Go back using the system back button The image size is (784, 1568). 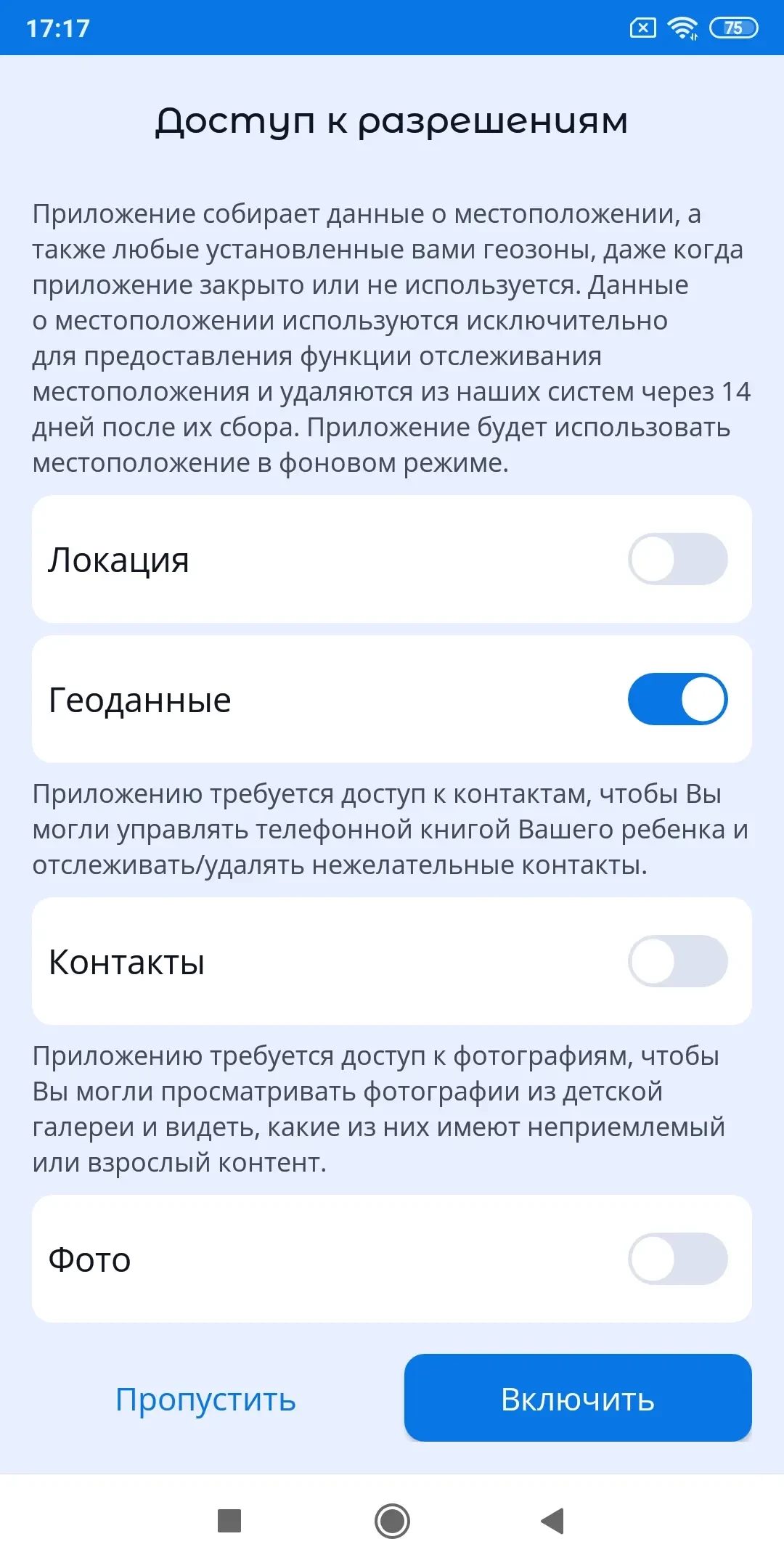pos(553,1521)
